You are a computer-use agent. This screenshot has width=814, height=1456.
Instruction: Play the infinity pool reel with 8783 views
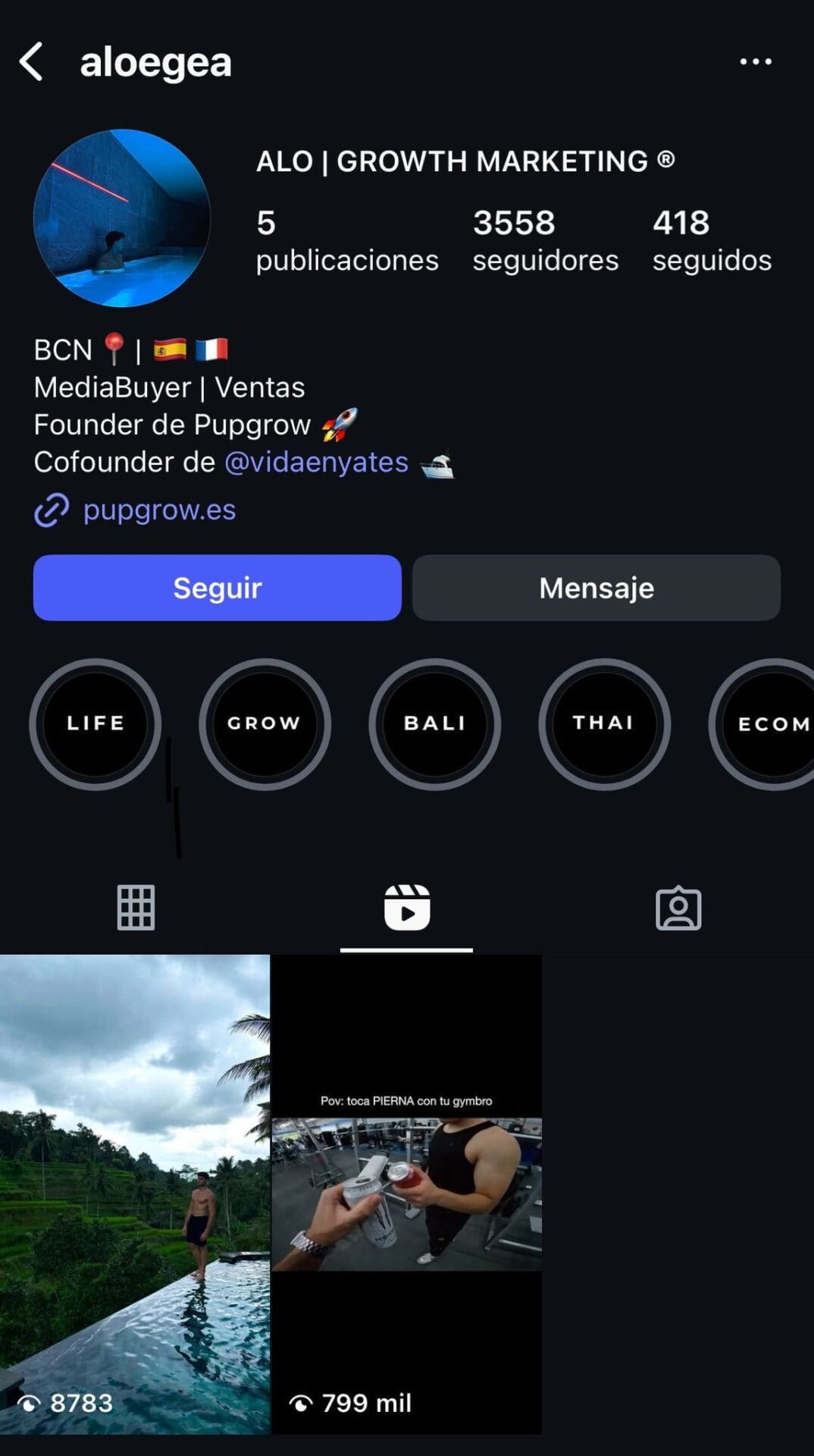(x=135, y=1194)
